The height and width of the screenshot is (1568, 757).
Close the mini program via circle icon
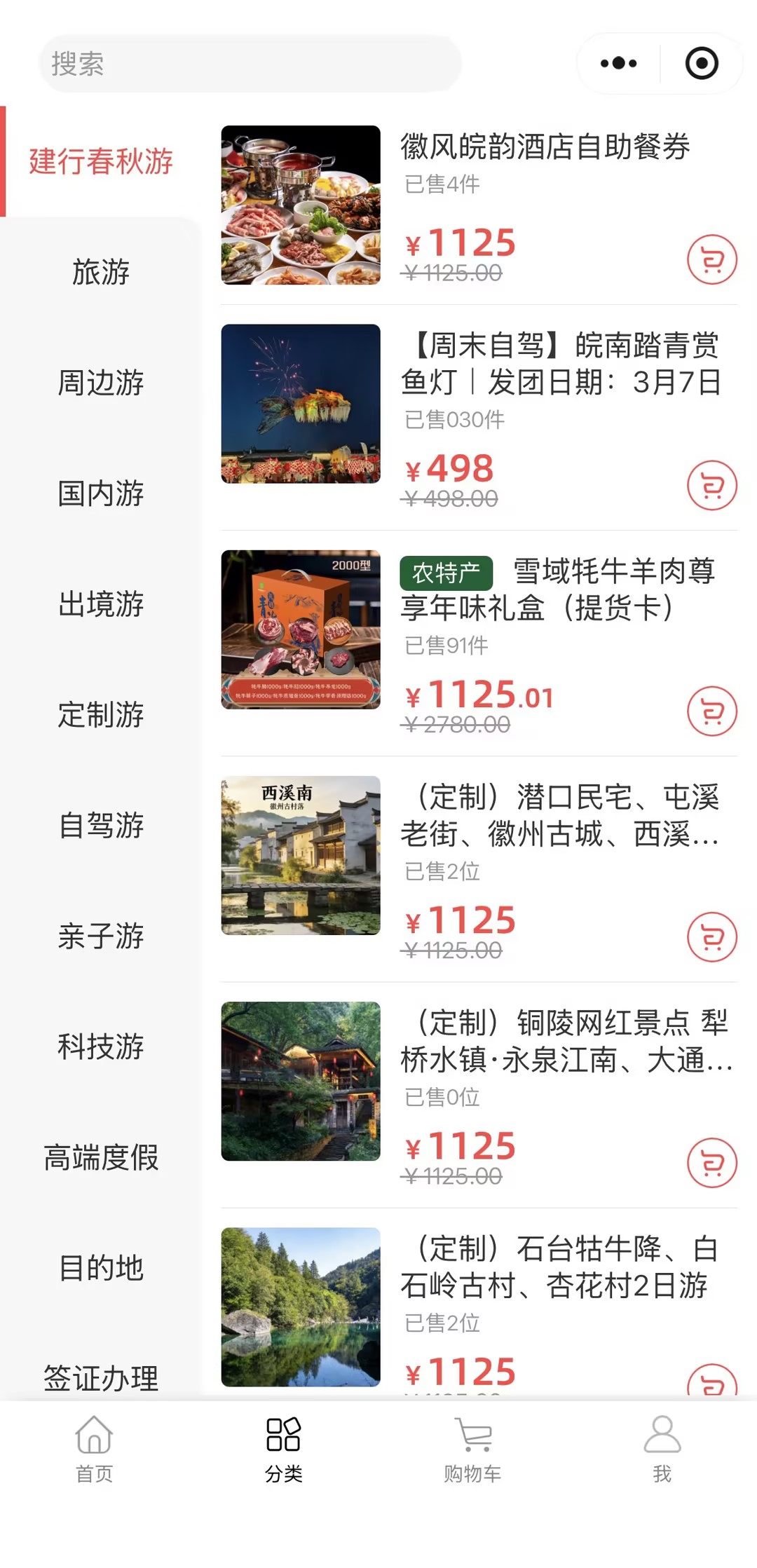coord(702,63)
